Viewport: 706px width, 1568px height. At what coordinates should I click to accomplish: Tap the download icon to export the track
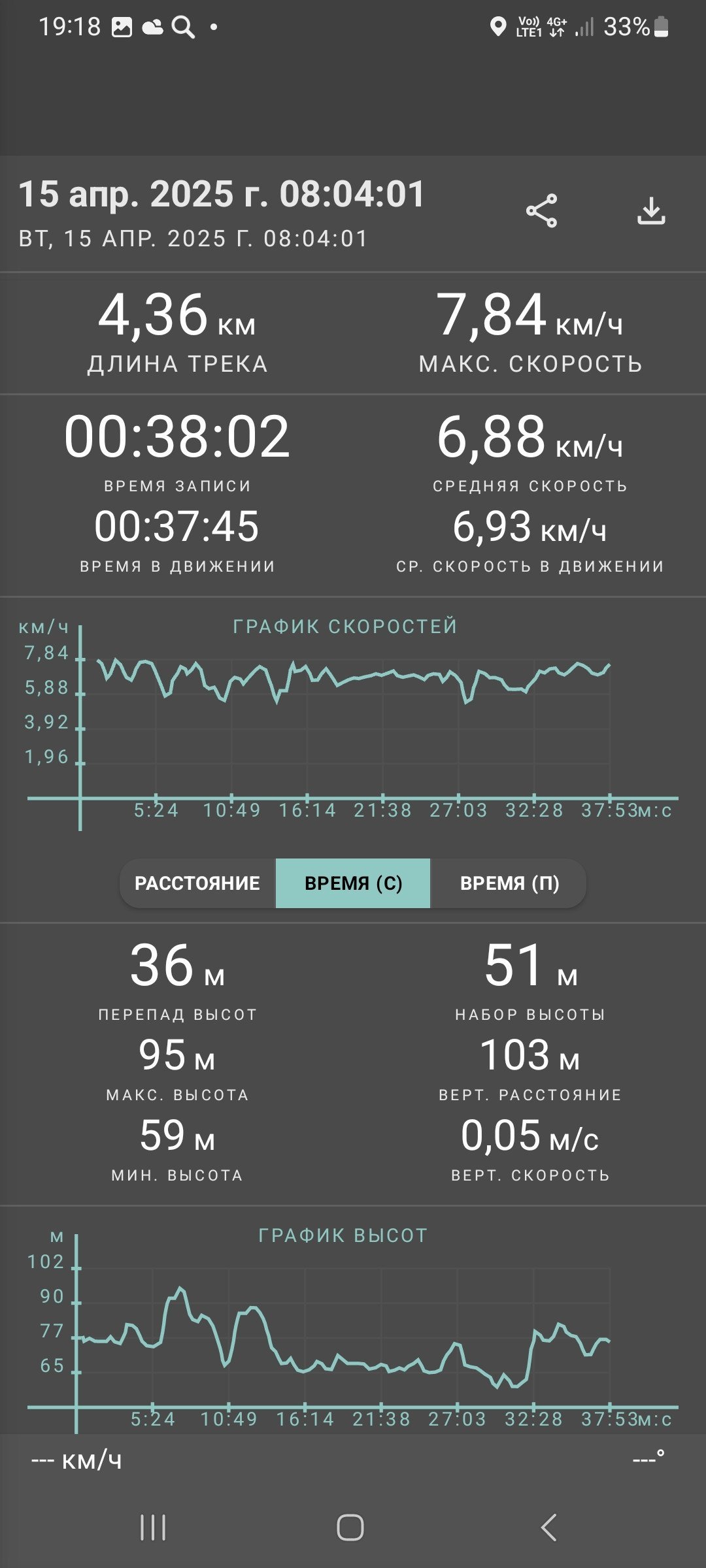651,211
